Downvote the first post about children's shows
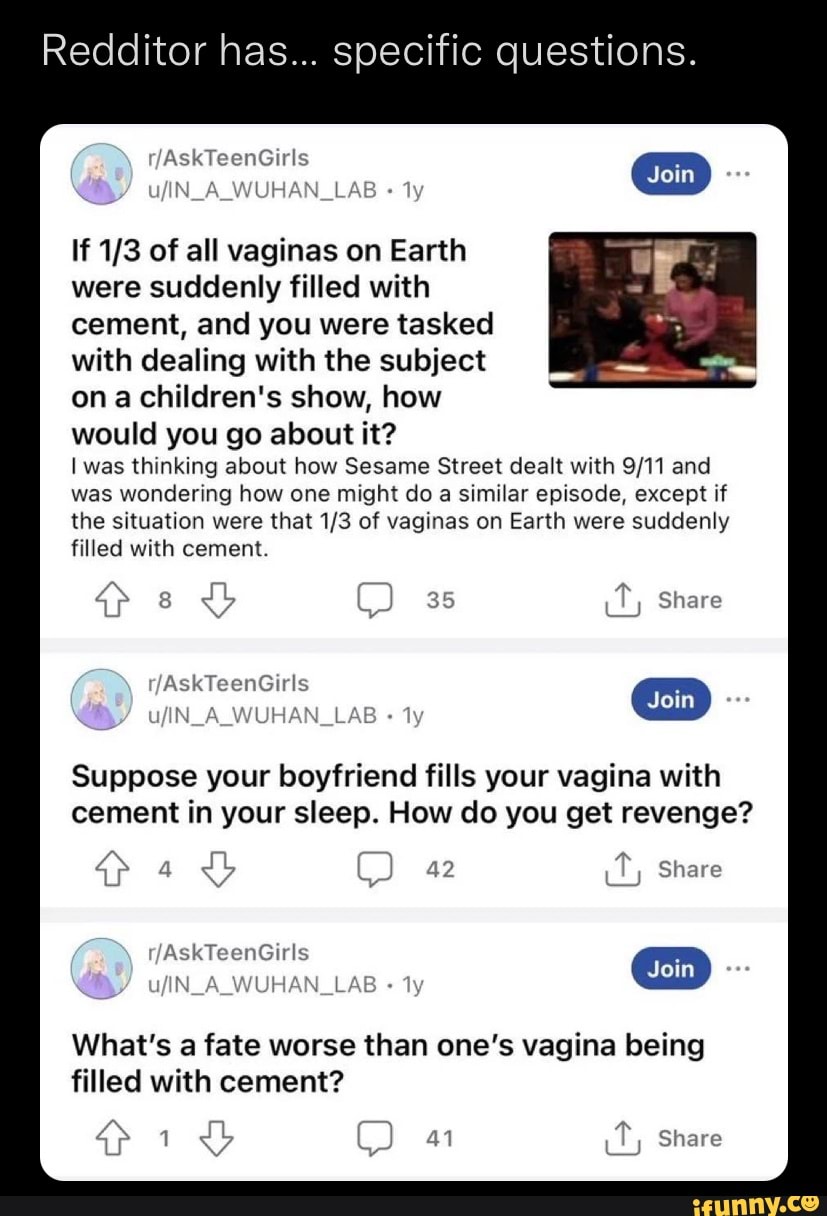 pyautogui.click(x=218, y=600)
